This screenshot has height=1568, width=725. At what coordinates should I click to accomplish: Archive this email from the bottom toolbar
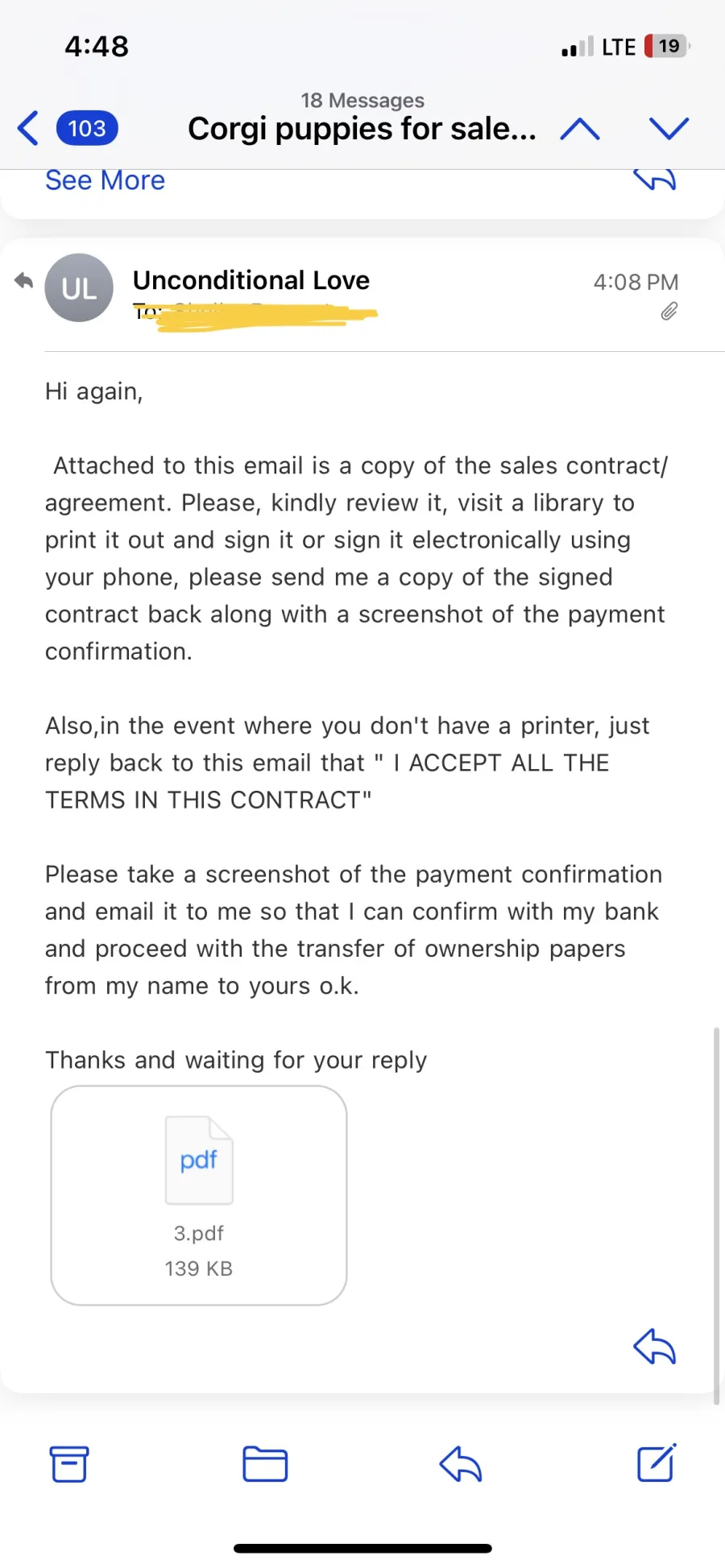pos(69,1464)
